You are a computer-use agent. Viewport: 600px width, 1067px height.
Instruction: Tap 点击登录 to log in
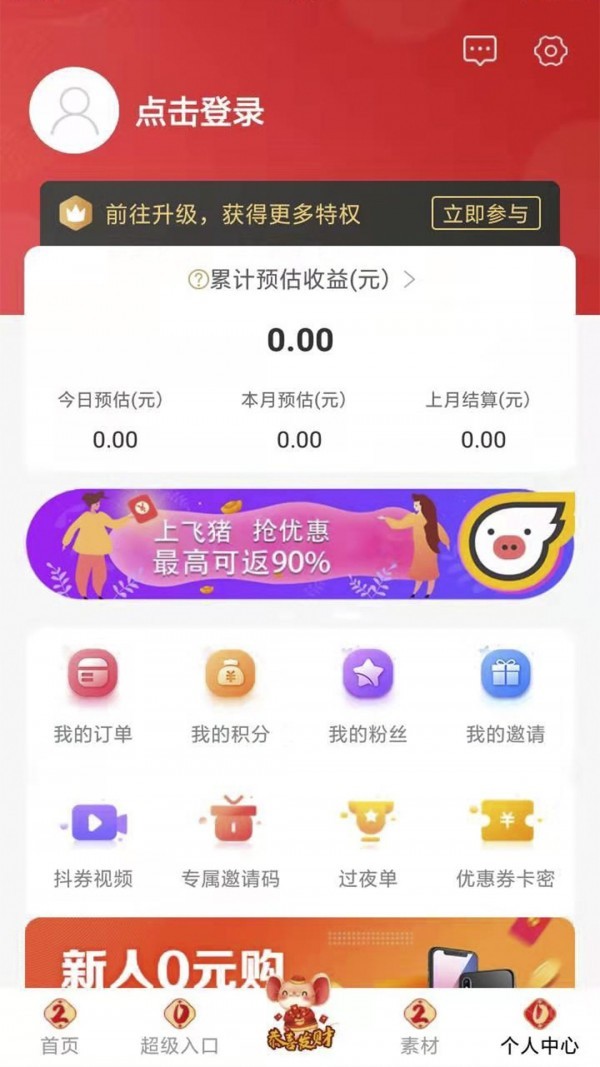200,111
